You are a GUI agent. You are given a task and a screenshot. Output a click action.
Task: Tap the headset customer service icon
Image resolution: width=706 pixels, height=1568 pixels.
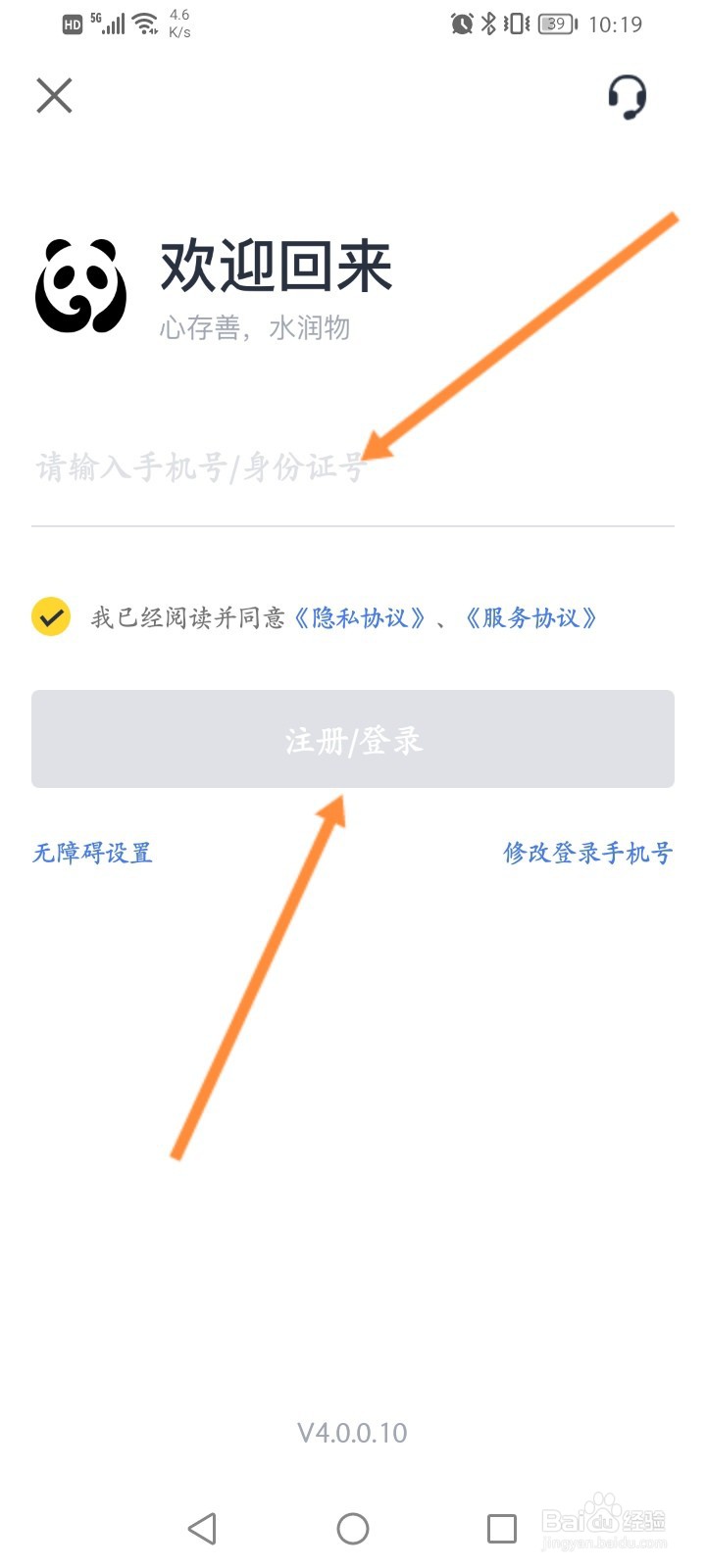click(x=626, y=96)
